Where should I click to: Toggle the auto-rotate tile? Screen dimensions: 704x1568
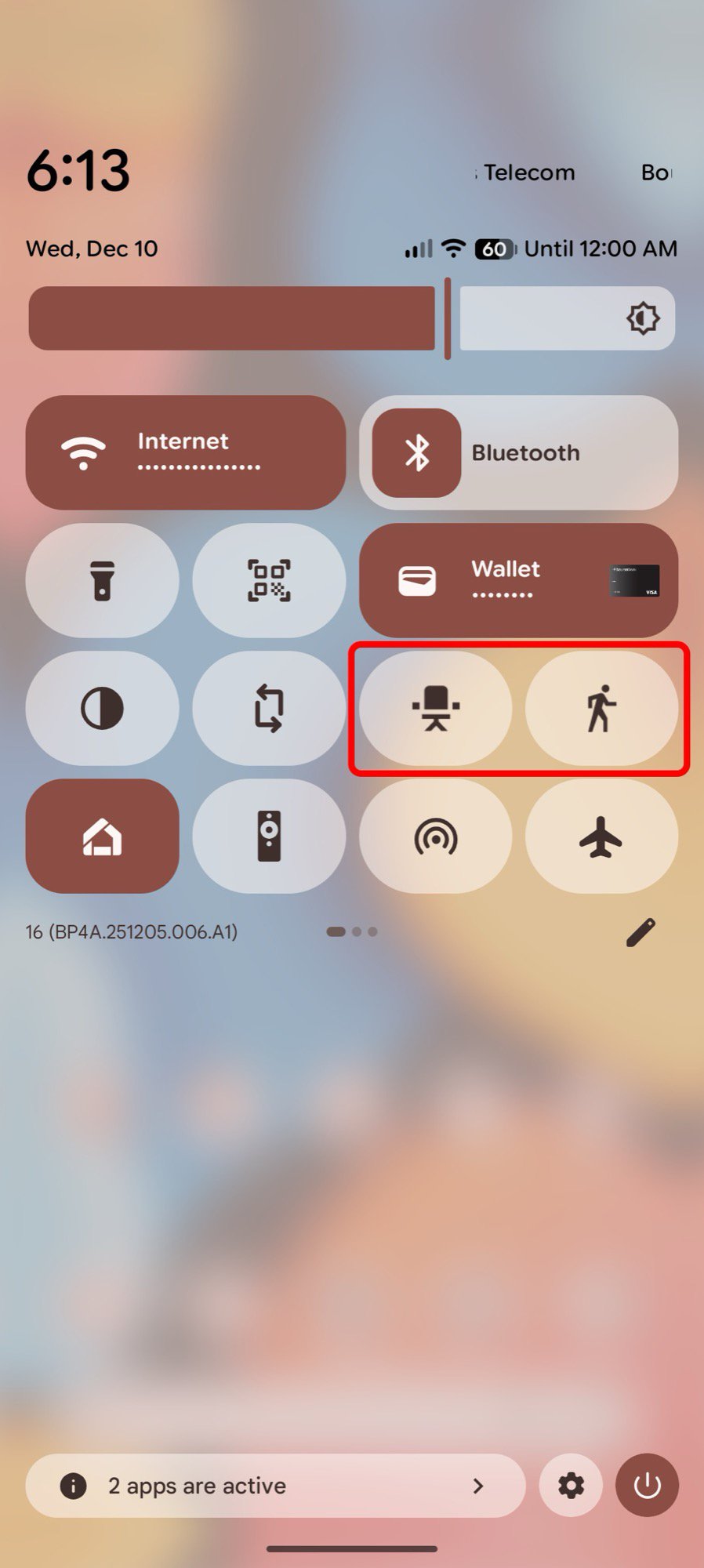coord(269,708)
